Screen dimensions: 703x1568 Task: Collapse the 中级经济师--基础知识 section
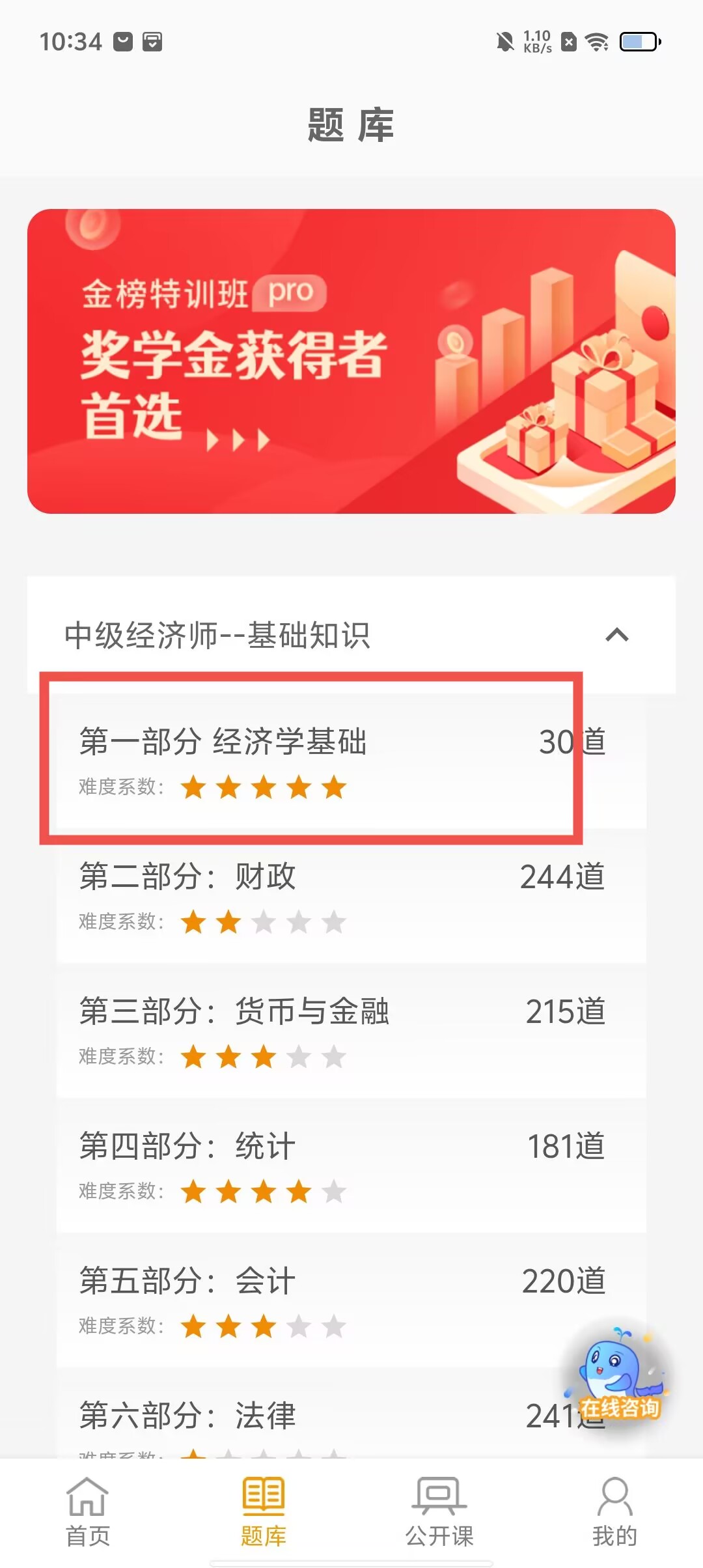point(616,635)
